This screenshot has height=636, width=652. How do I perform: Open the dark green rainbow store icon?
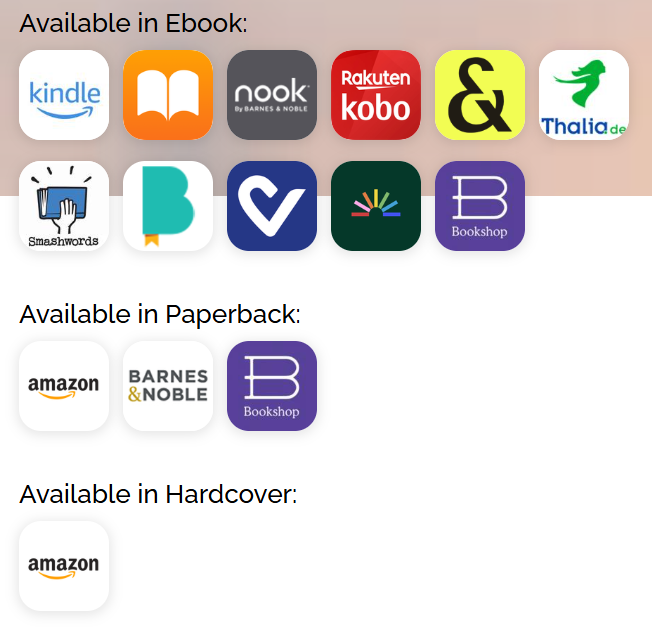point(376,206)
